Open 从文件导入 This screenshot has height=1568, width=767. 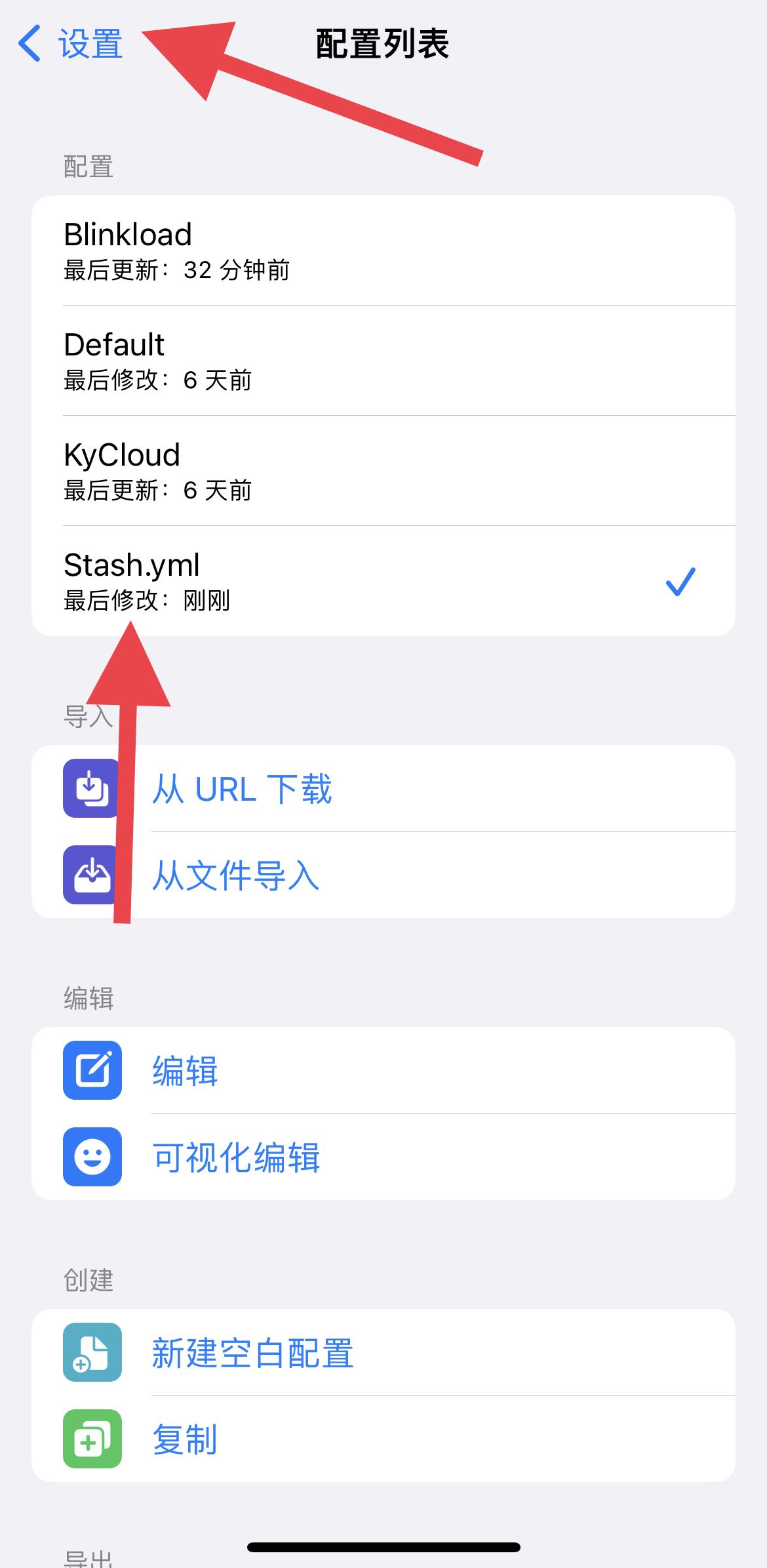point(383,875)
